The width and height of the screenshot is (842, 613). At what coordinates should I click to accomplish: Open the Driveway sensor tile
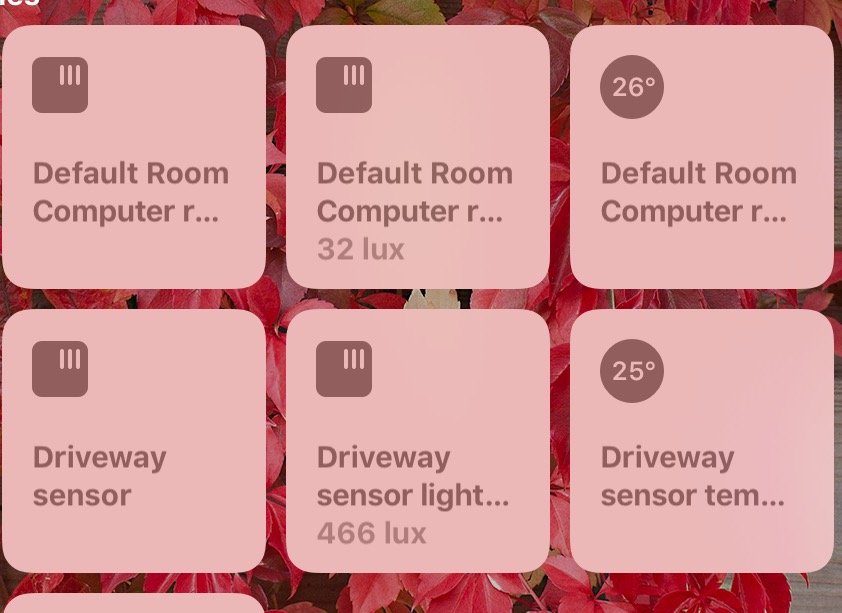click(133, 441)
